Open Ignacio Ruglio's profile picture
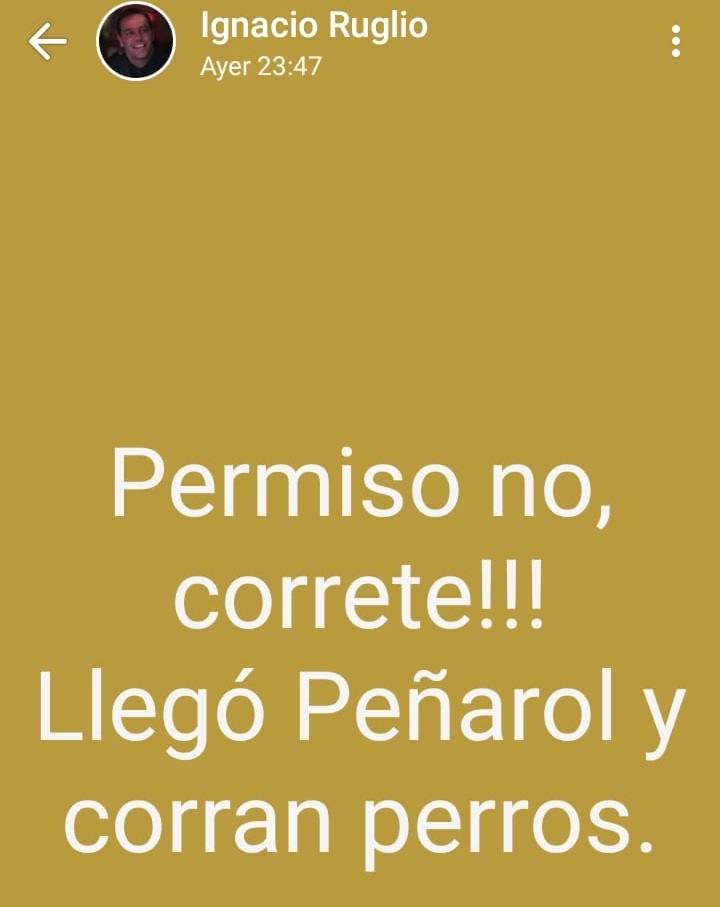 coord(135,41)
